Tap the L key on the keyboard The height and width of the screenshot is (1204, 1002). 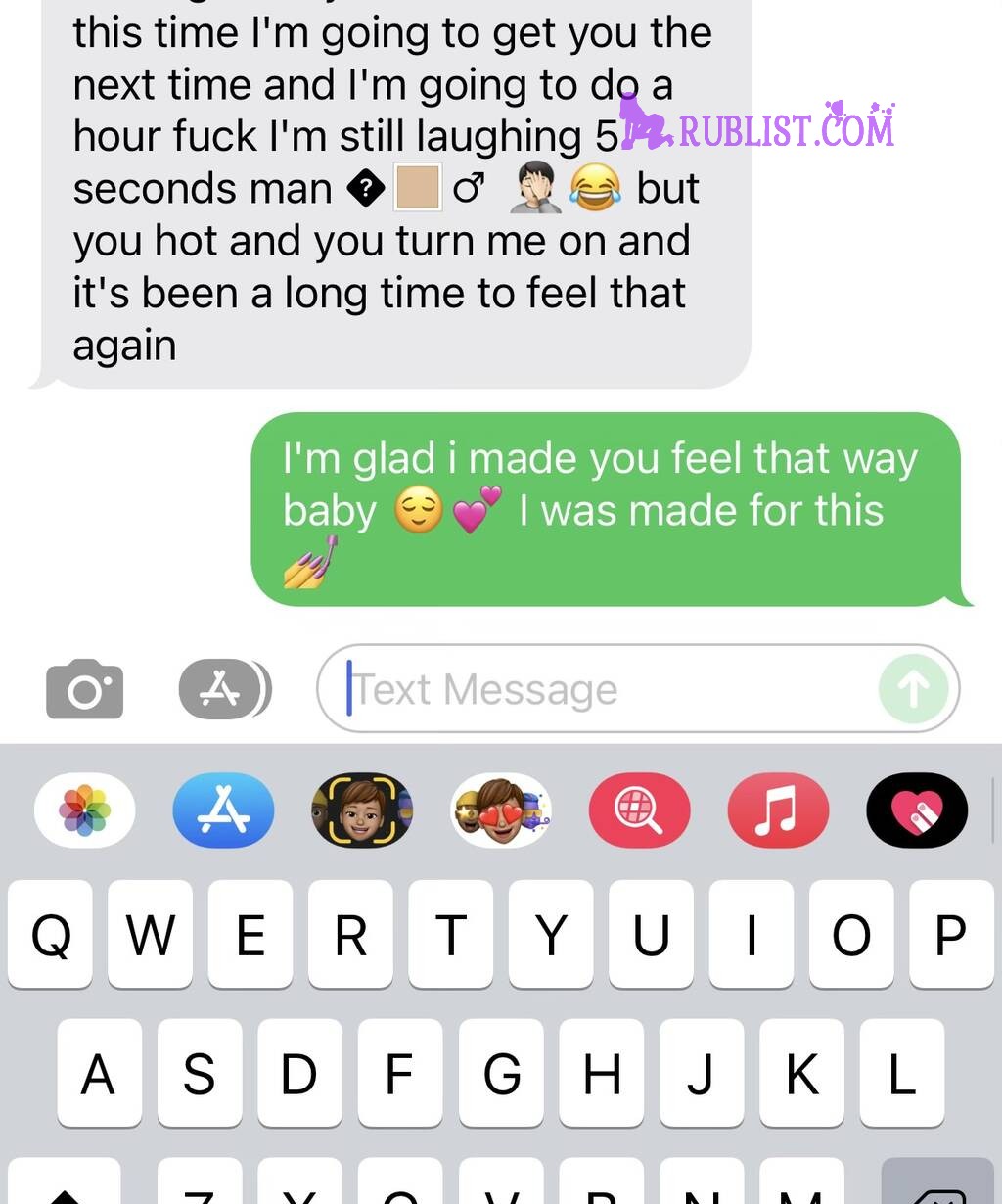pos(901,1074)
